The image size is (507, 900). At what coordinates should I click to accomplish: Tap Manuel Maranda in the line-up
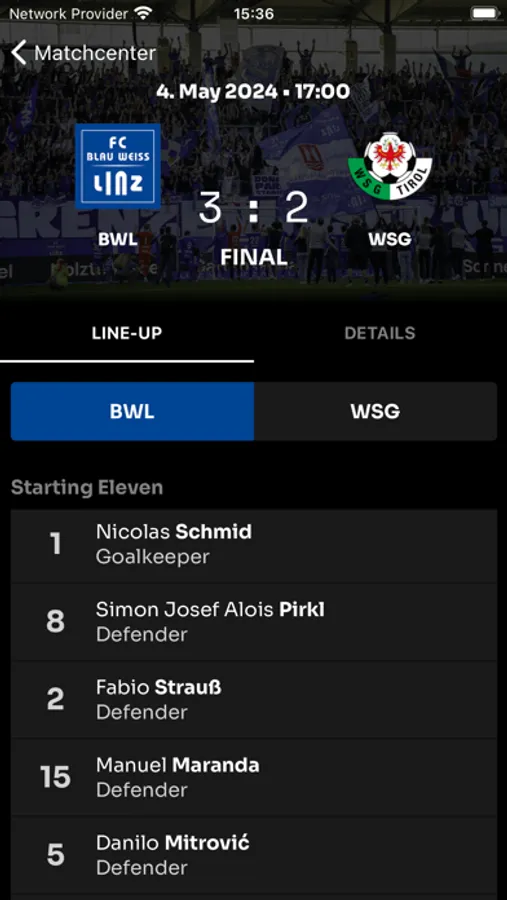point(254,777)
